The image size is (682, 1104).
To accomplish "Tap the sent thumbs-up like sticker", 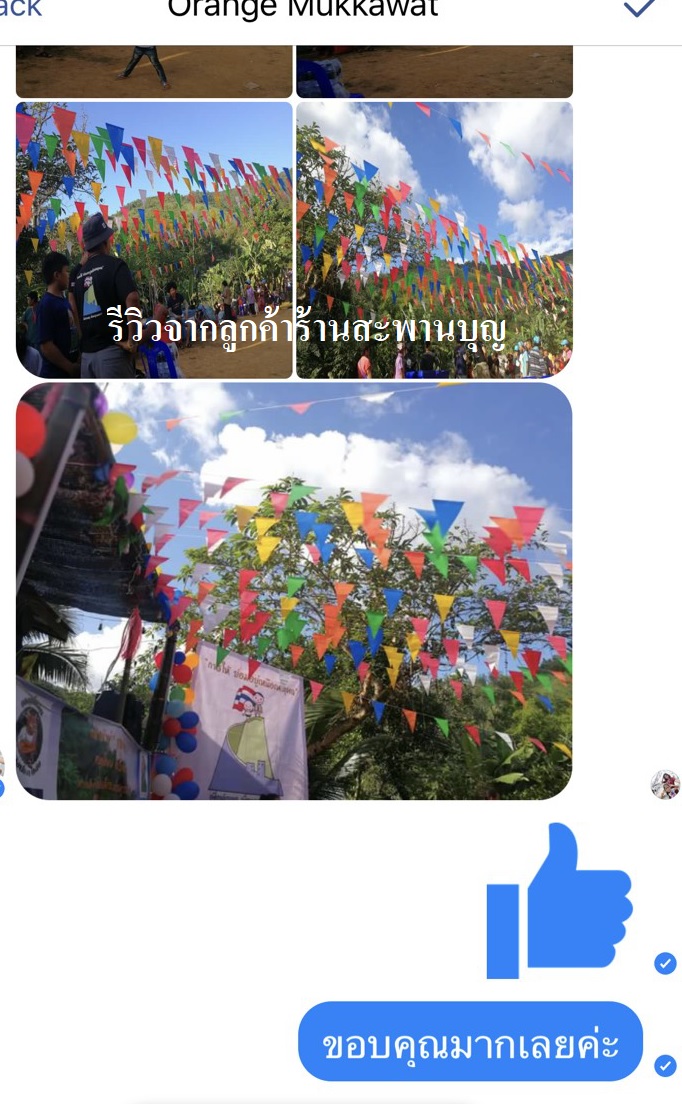I will (560, 901).
